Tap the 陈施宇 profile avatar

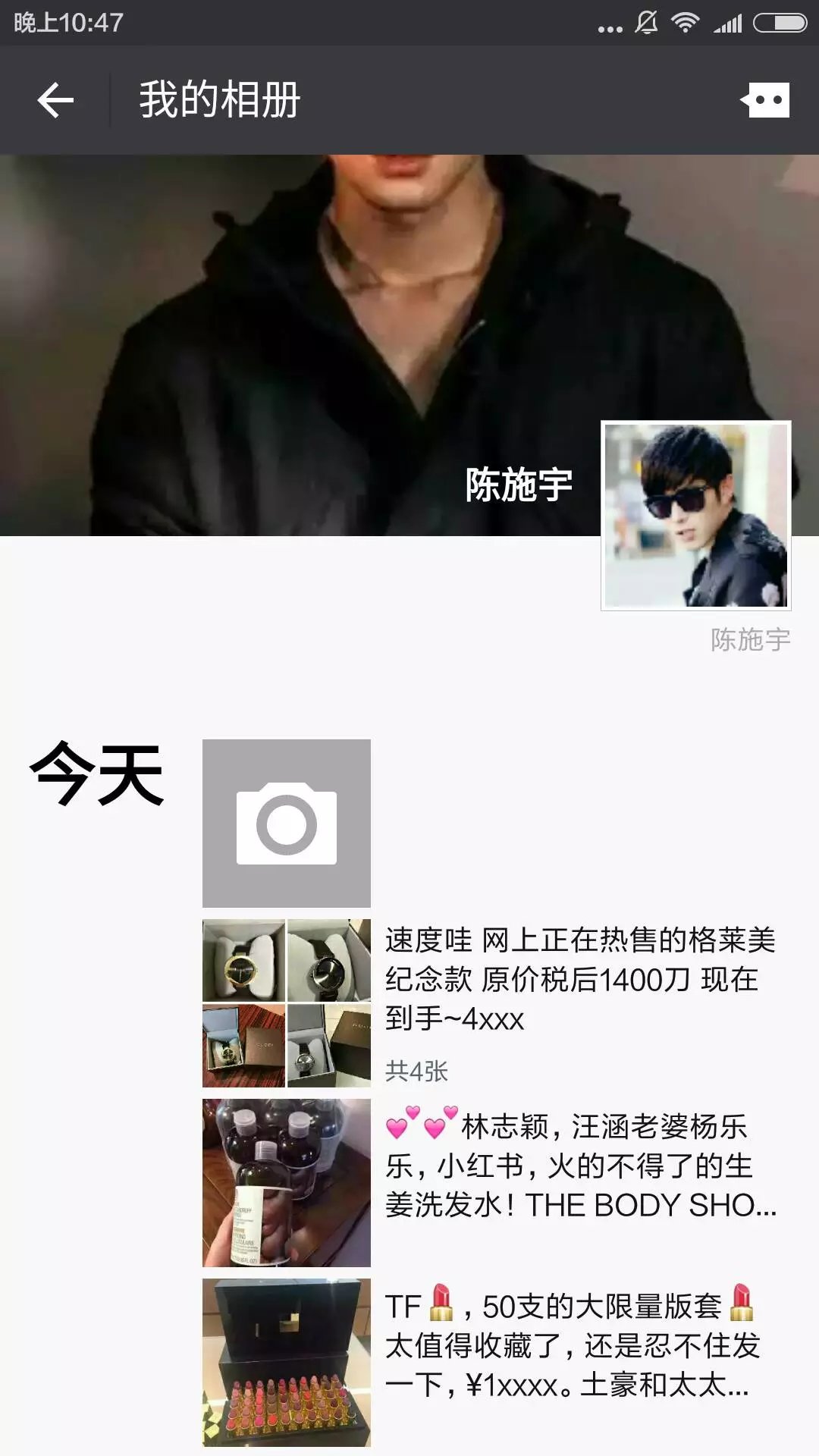pyautogui.click(x=695, y=515)
